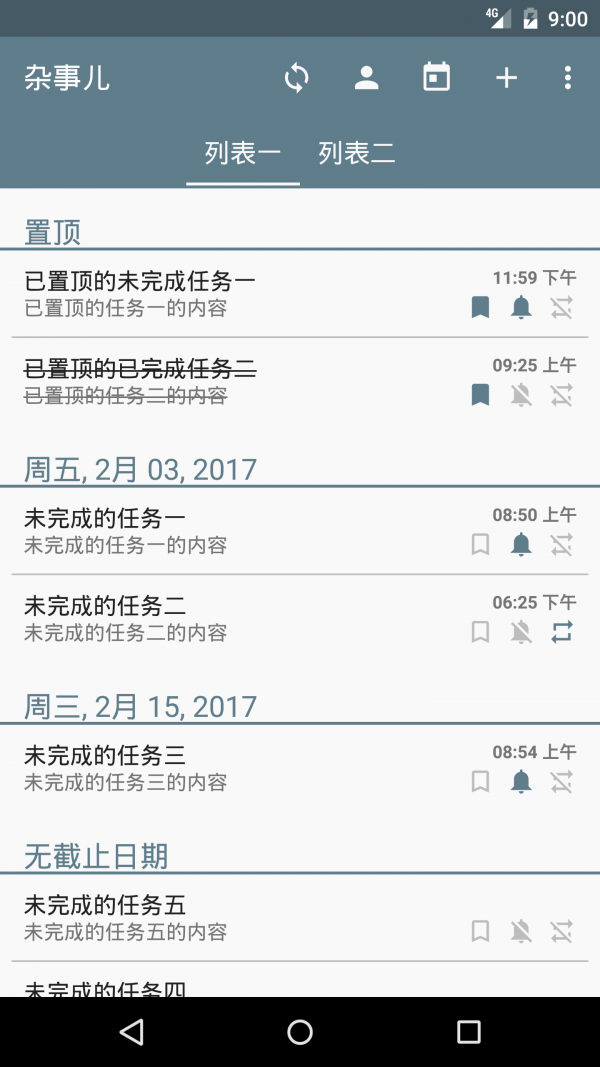Pin 未完成的任务一 with its bookmark icon

coord(480,545)
